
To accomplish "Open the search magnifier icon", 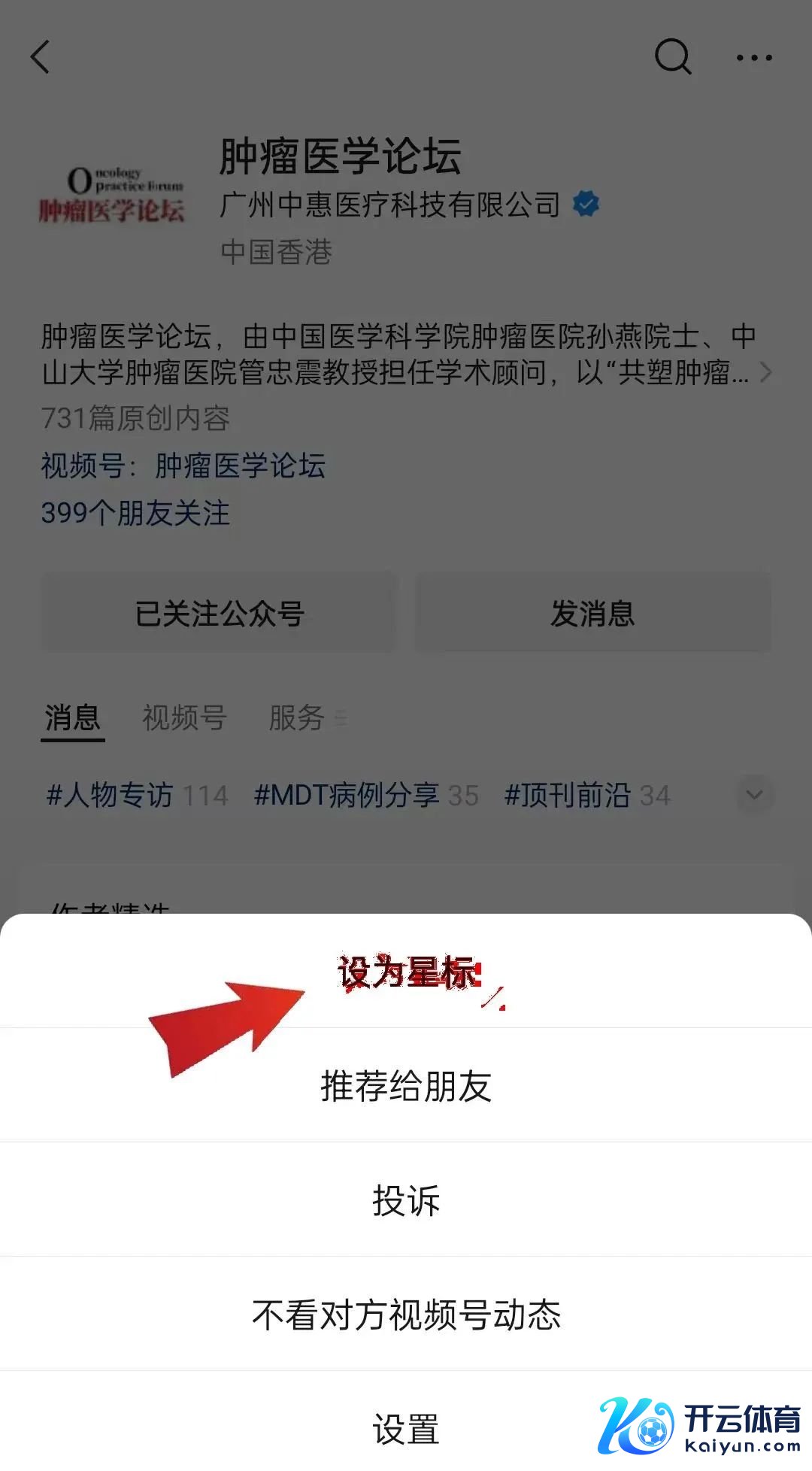I will [672, 57].
